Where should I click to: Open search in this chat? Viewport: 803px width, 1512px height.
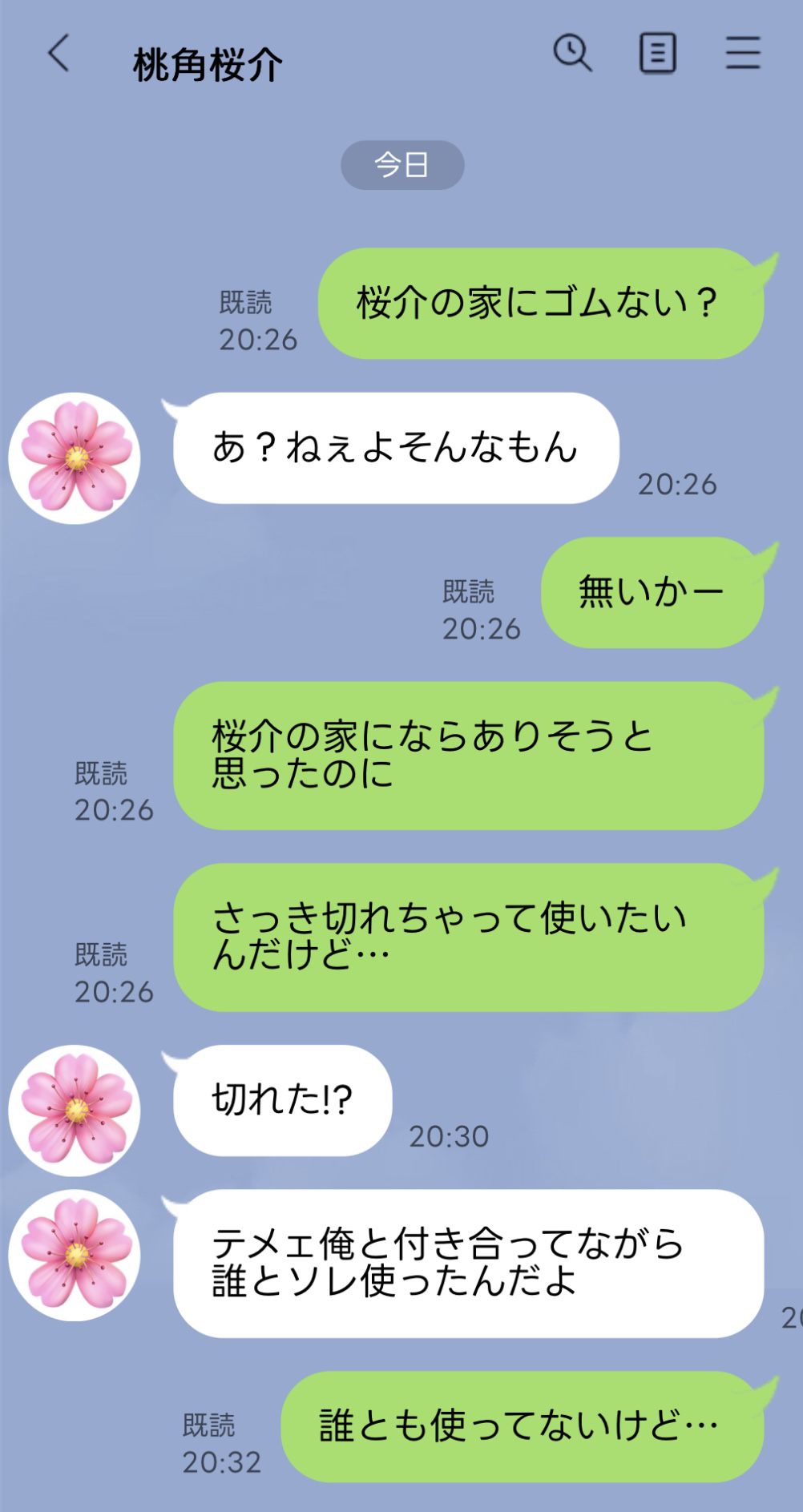pyautogui.click(x=572, y=54)
